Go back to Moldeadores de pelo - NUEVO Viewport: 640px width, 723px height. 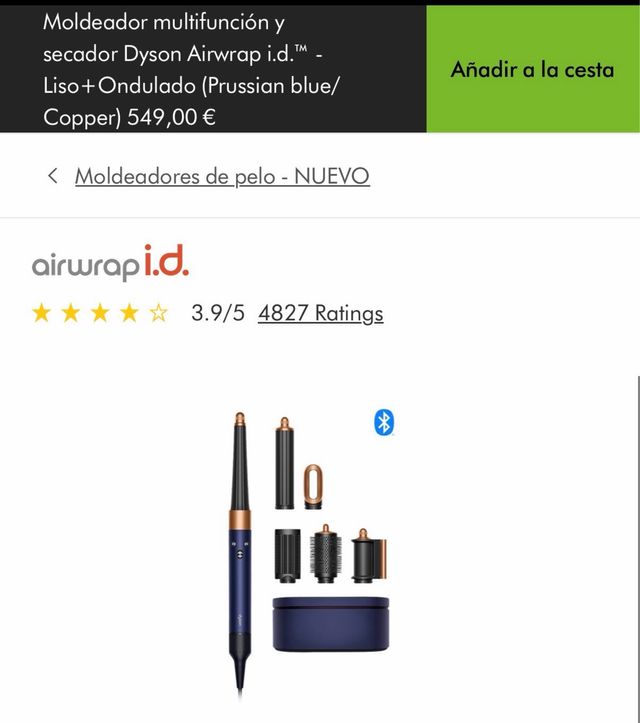pos(221,176)
